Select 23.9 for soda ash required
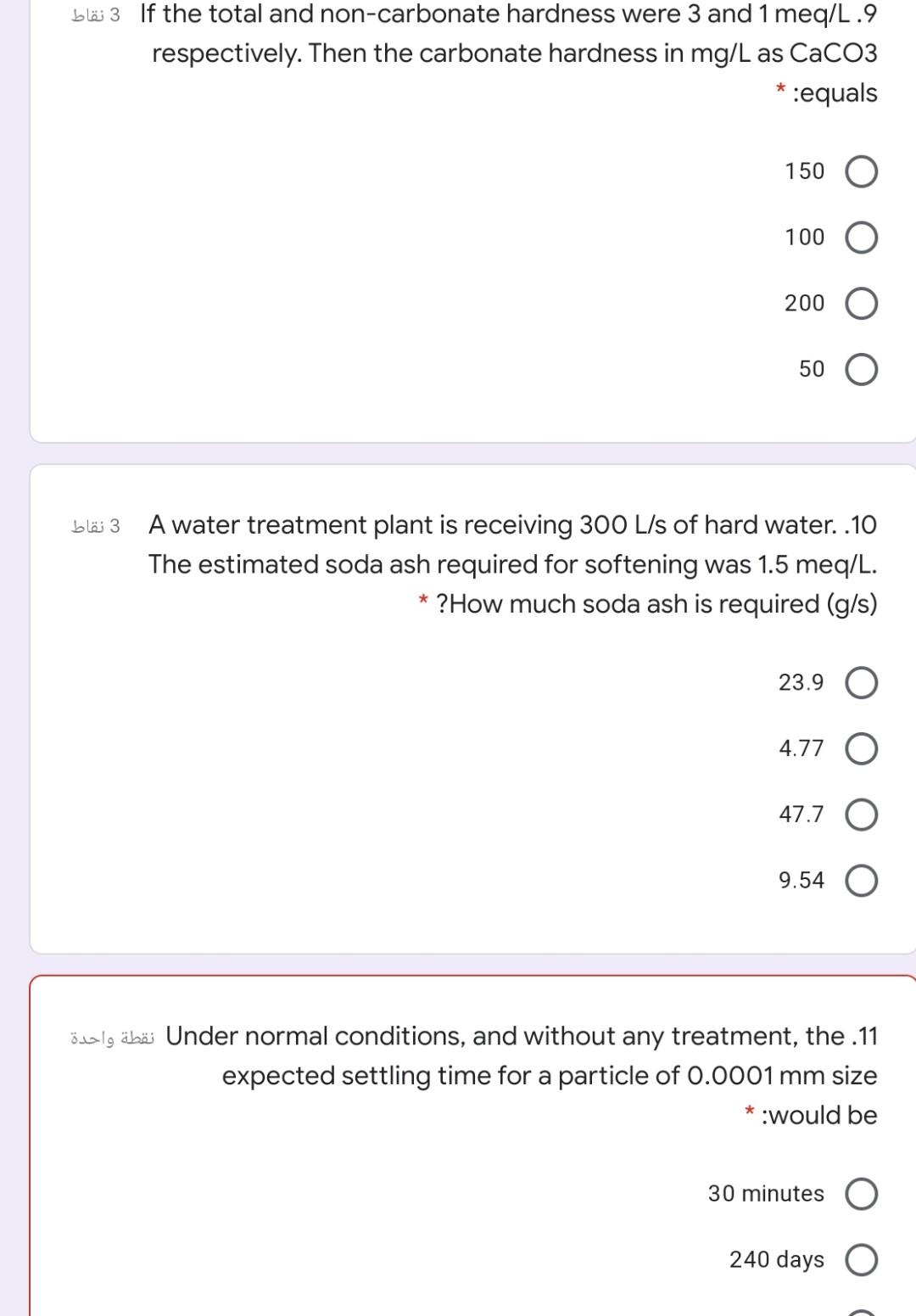Viewport: 916px width, 1316px height. pos(861,683)
